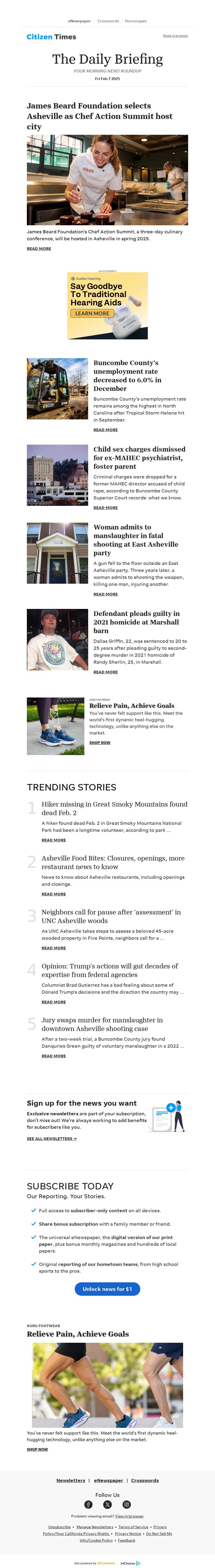Tap the Unsubscribe link
Screen dimensions: 215x1568
tap(59, 1527)
